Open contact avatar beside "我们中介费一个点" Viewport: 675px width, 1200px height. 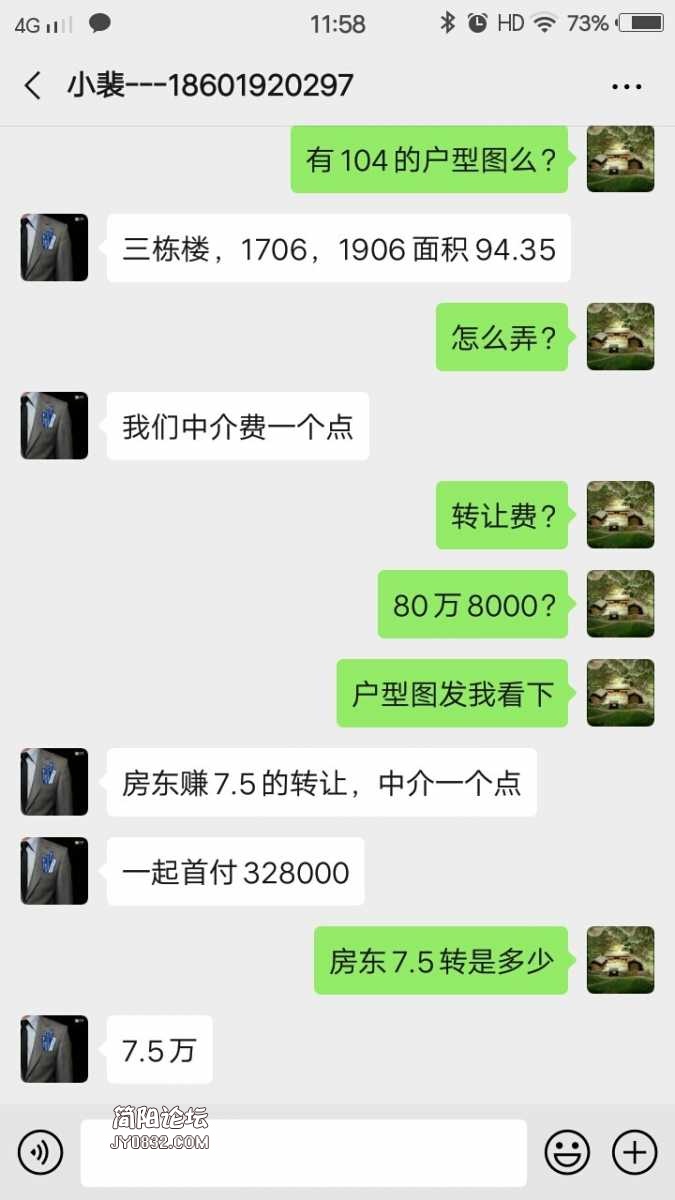54,426
